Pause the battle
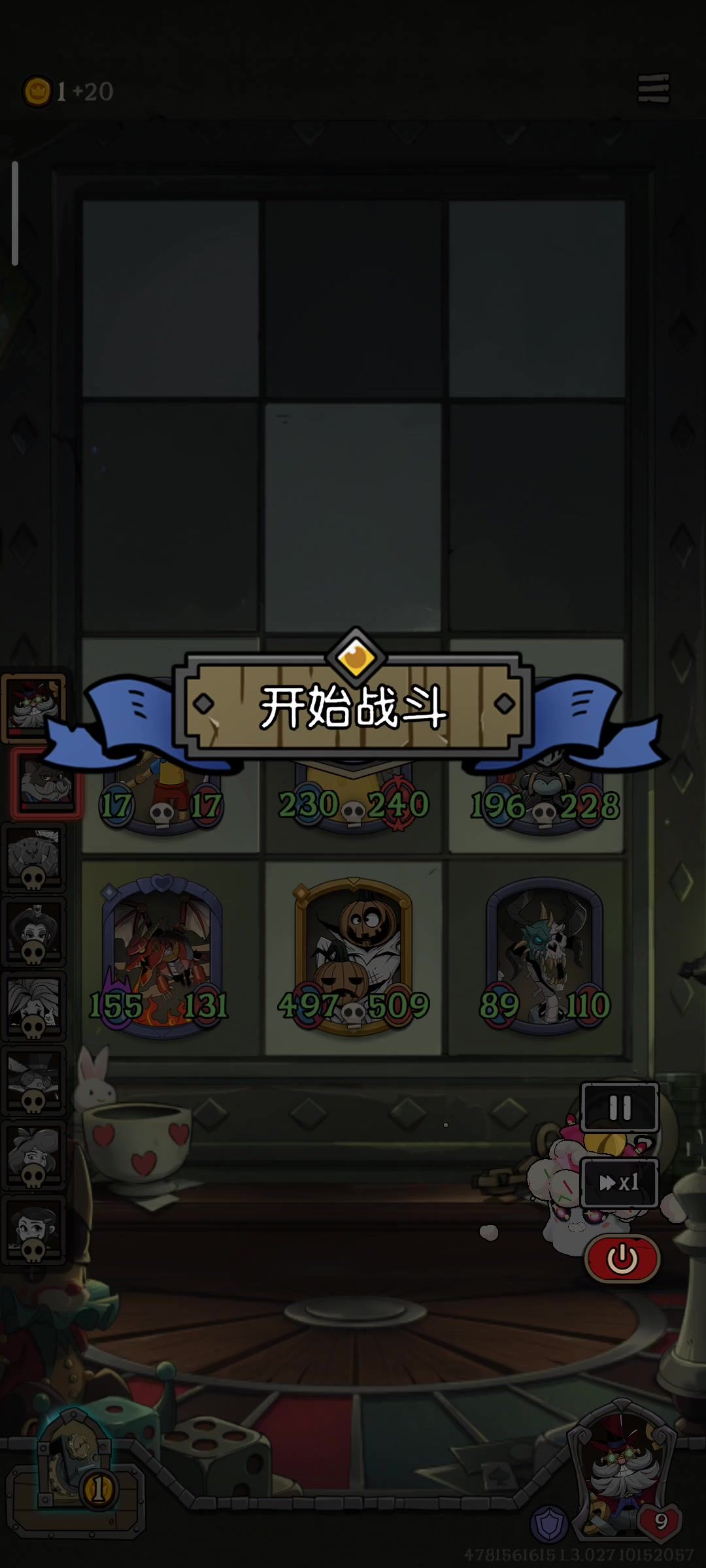Viewport: 706px width, 1568px height. point(620,1107)
